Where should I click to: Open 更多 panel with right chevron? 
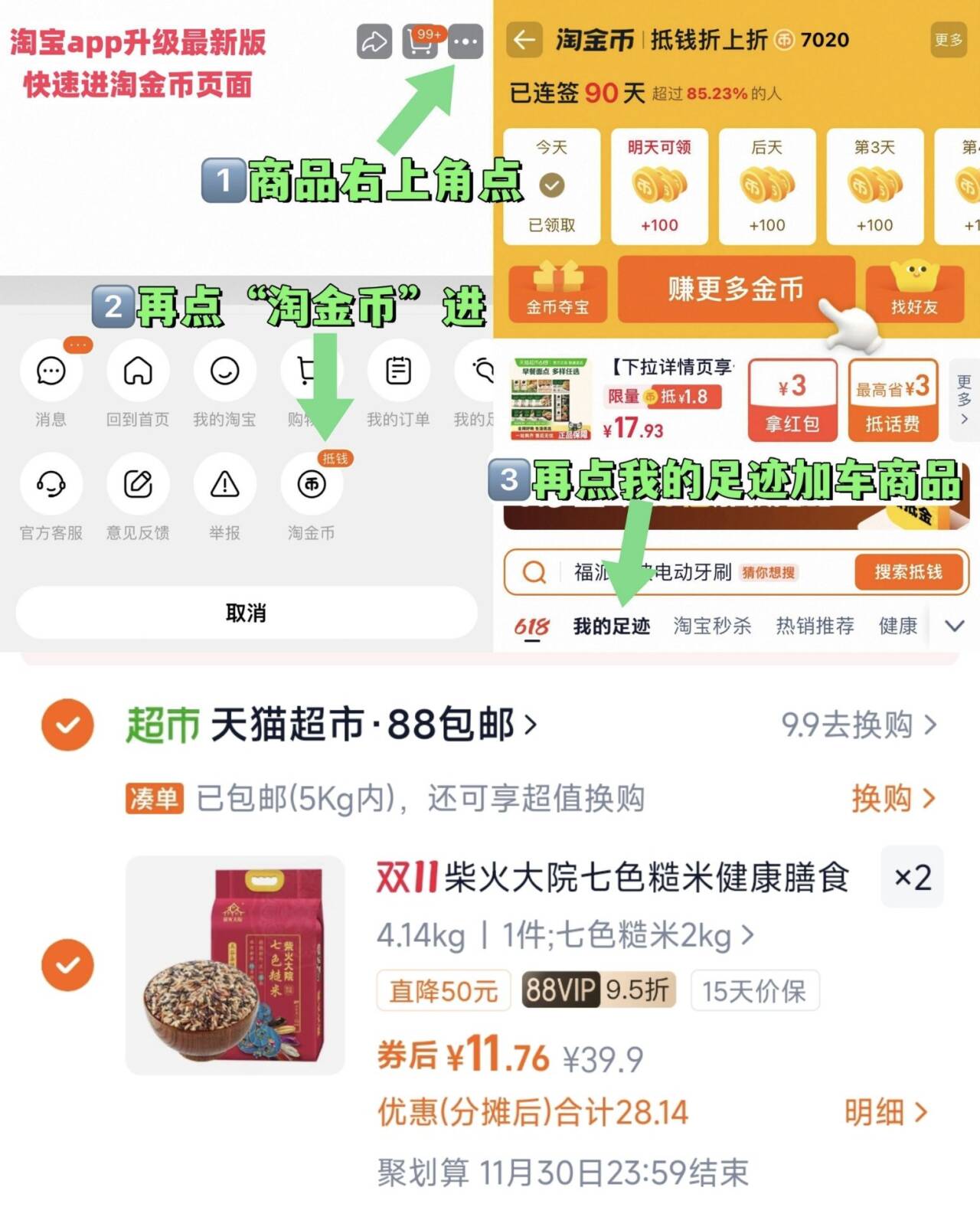pos(963,398)
